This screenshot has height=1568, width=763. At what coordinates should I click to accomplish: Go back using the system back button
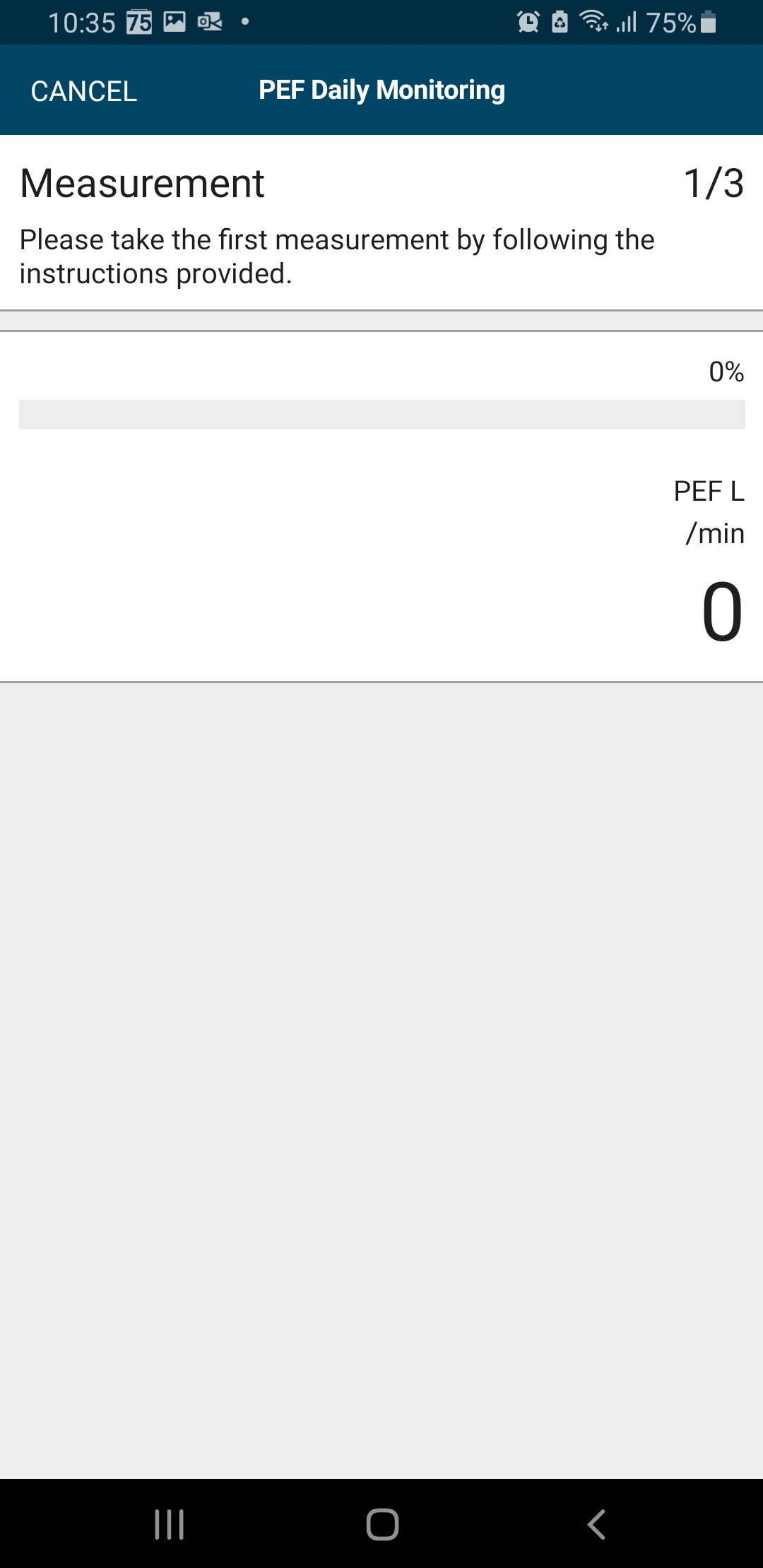click(596, 1524)
